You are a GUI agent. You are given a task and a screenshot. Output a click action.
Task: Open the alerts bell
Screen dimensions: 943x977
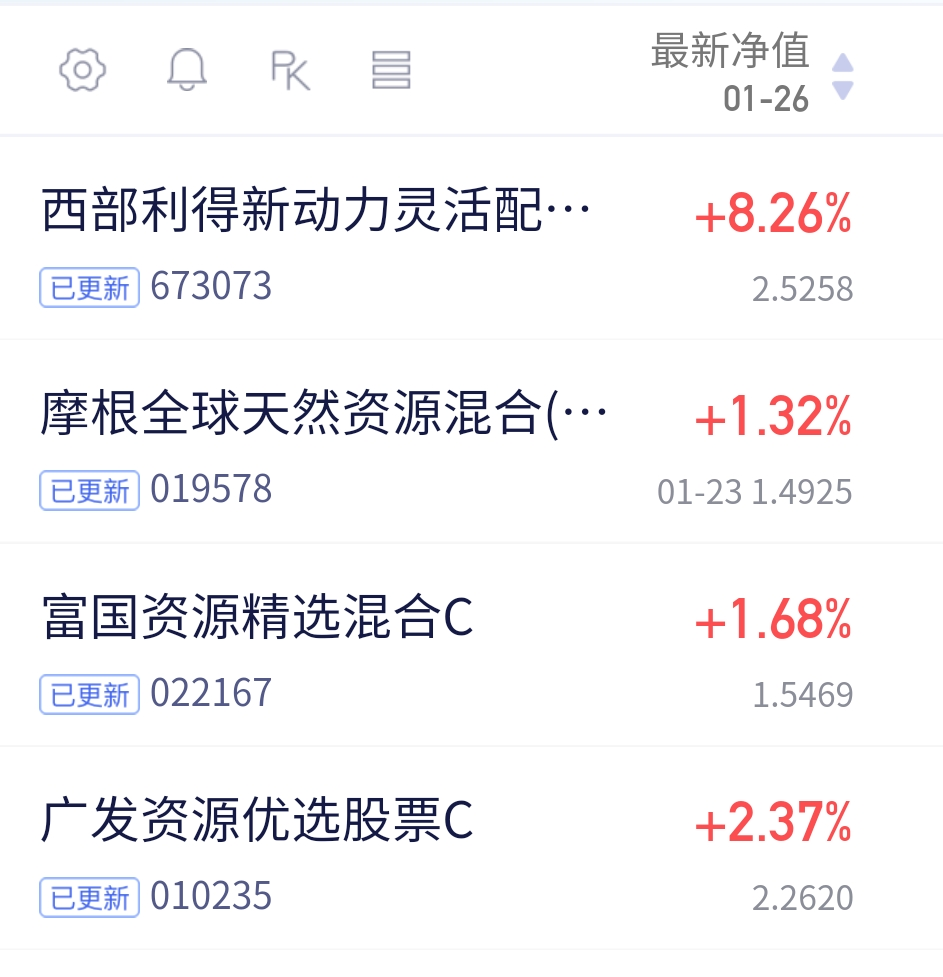point(186,70)
